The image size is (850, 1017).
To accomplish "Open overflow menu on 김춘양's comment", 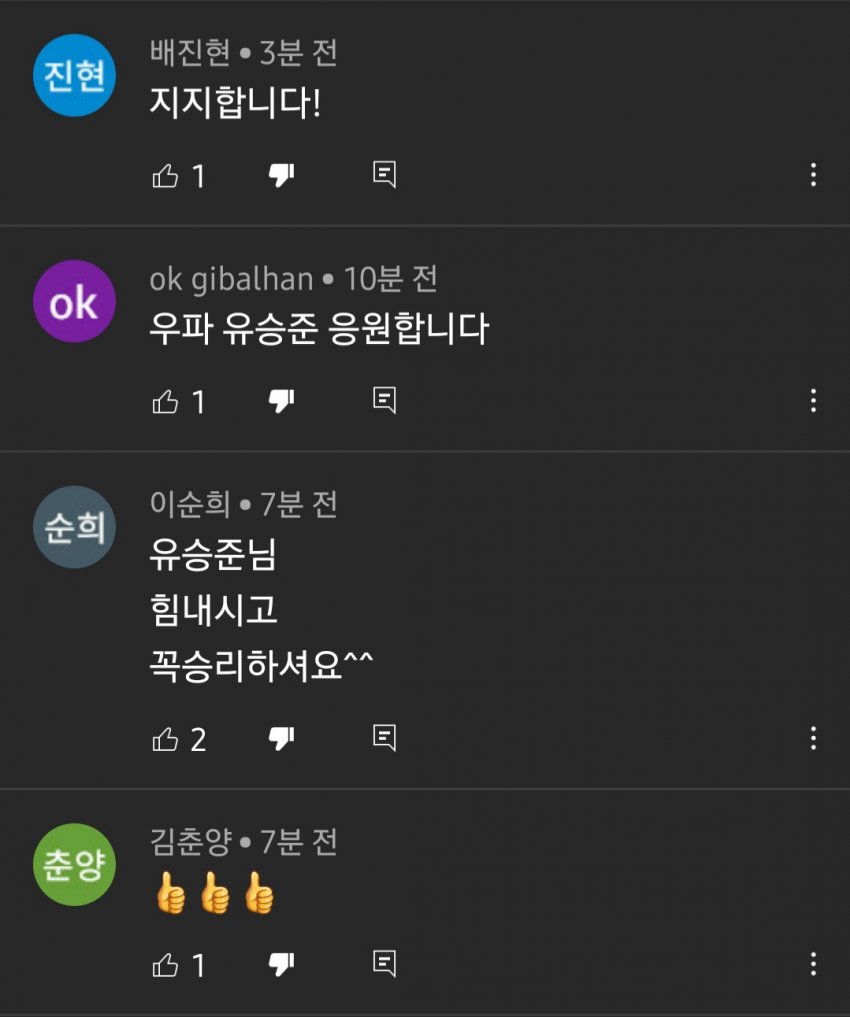I will 813,965.
